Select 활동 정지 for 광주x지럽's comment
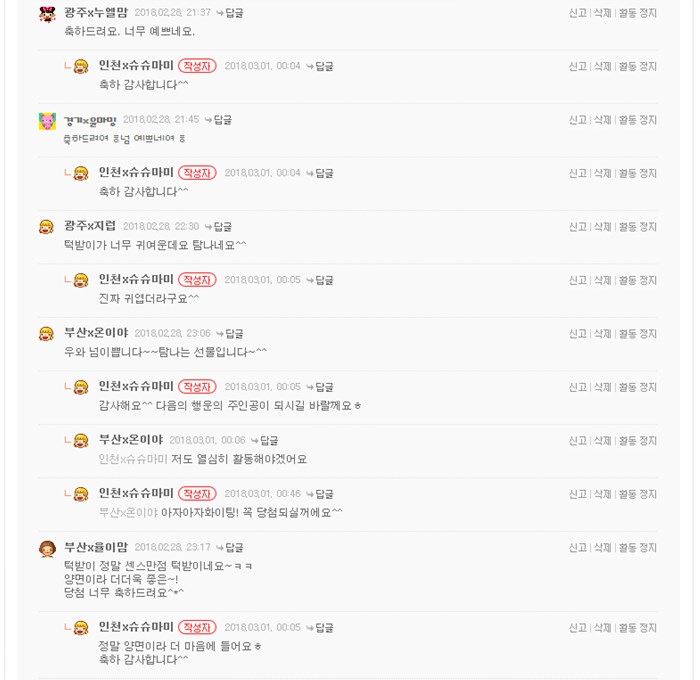Screen dimensions: 700x680 [x=637, y=227]
